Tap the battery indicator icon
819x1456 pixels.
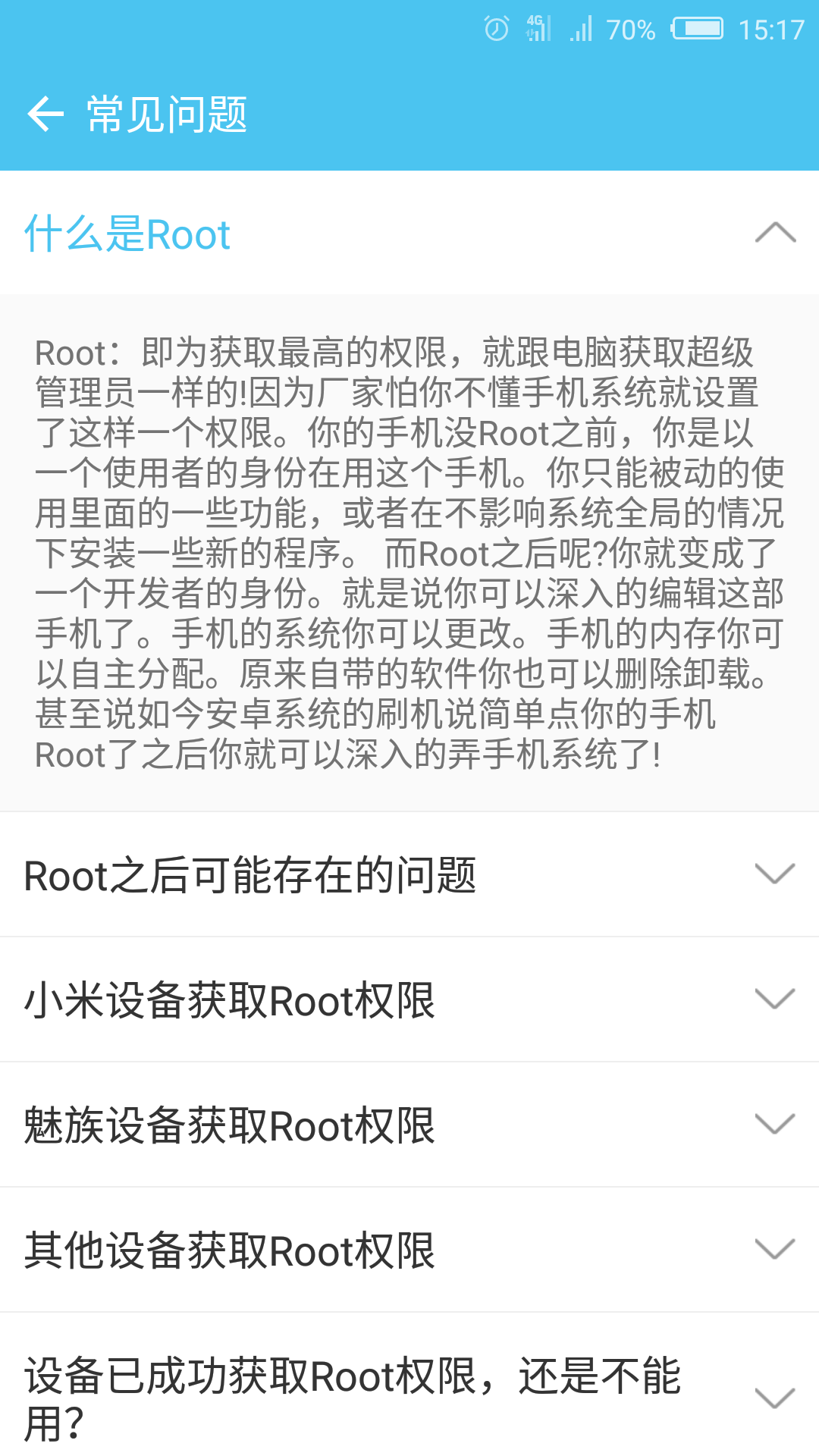click(x=699, y=29)
